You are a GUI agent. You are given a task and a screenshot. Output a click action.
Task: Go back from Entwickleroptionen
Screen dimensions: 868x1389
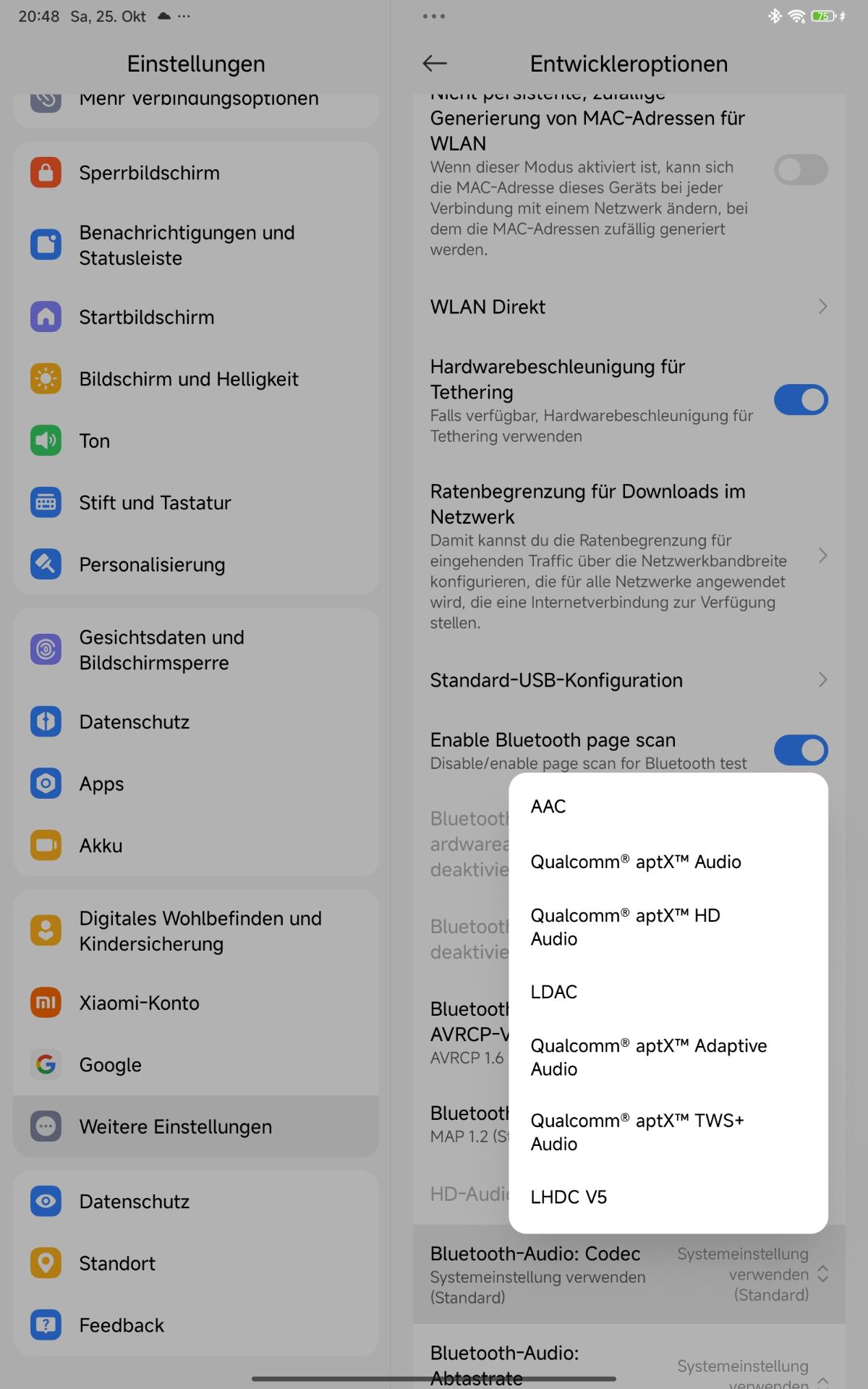(435, 64)
